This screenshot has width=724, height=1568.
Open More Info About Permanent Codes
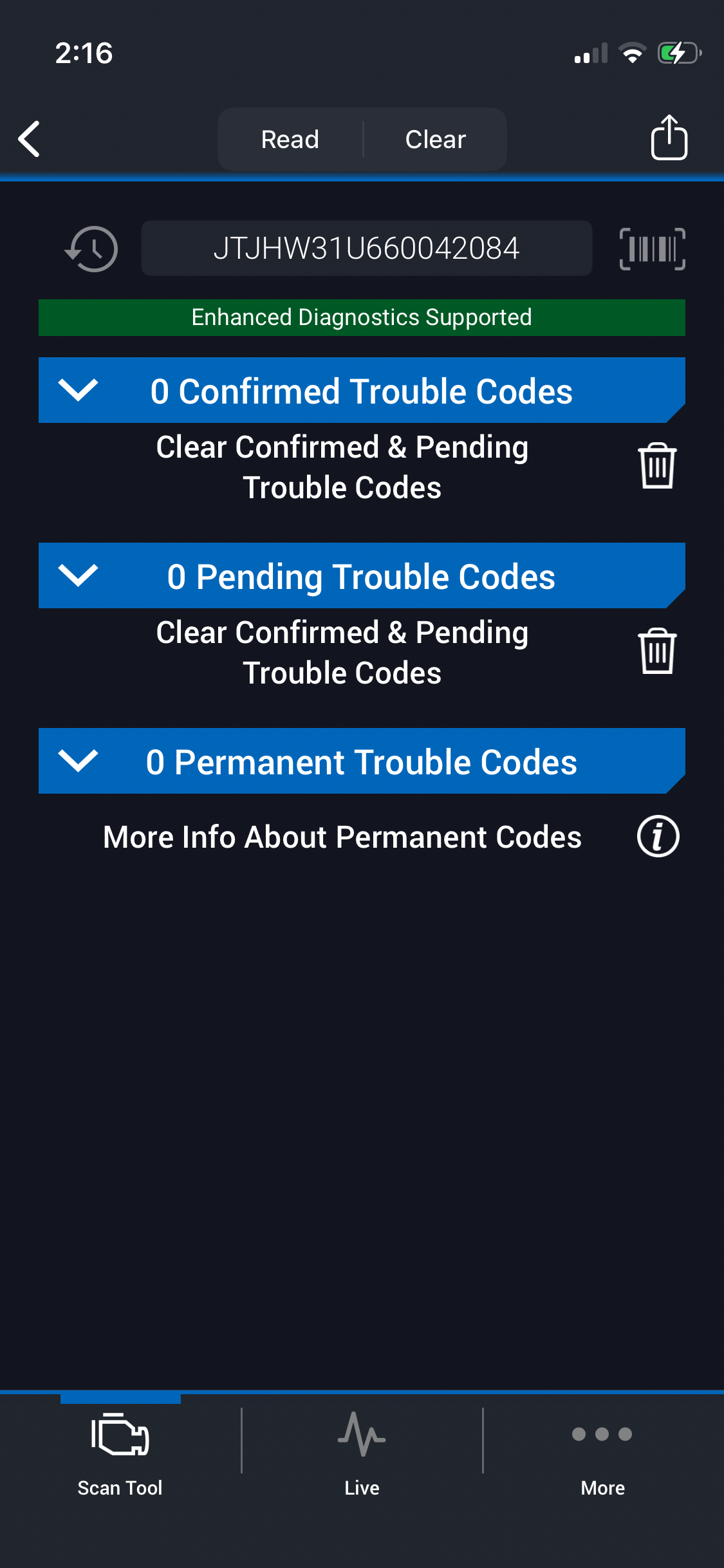point(658,837)
